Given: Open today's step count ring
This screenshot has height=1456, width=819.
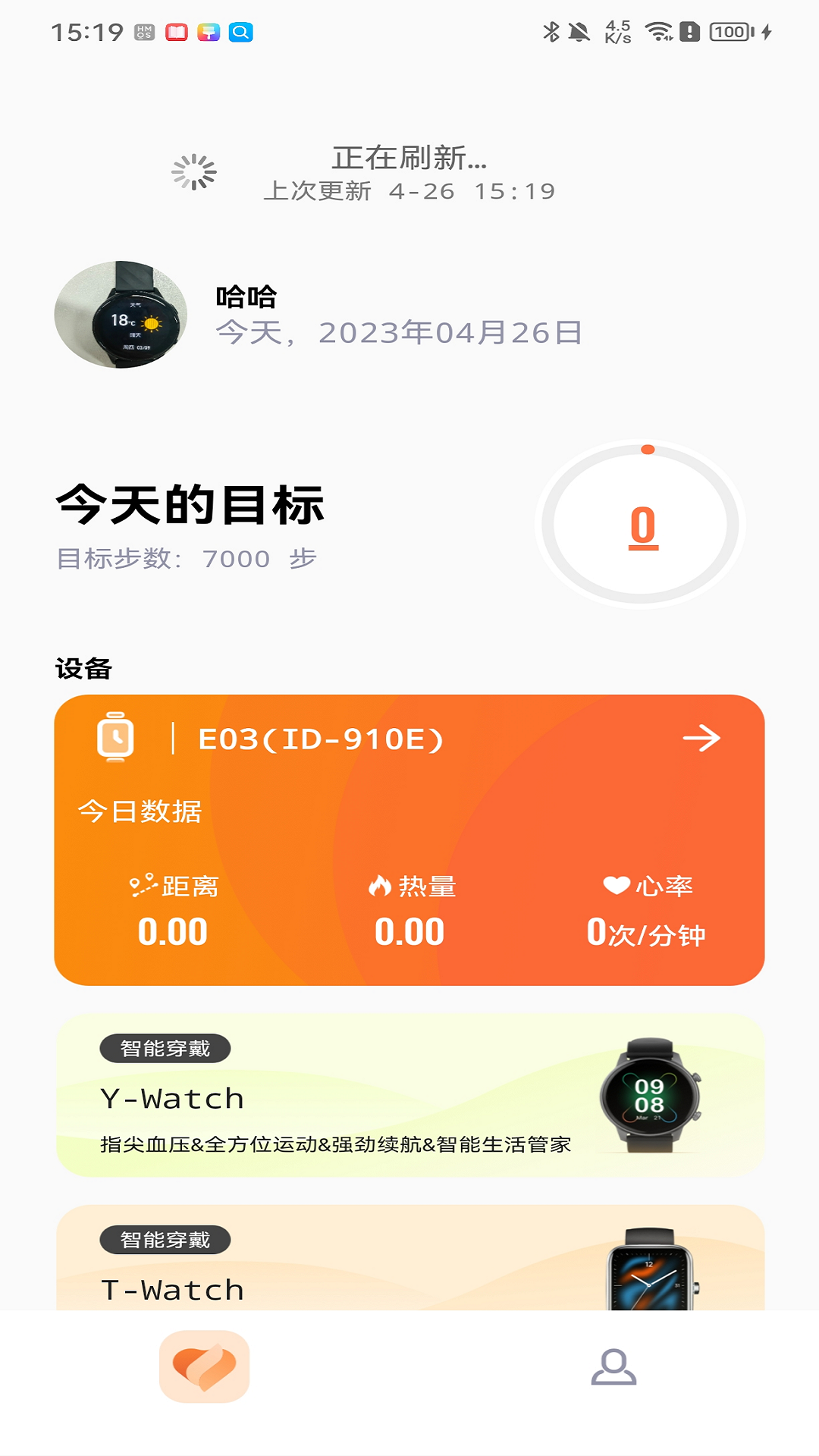Looking at the screenshot, I should pyautogui.click(x=642, y=525).
